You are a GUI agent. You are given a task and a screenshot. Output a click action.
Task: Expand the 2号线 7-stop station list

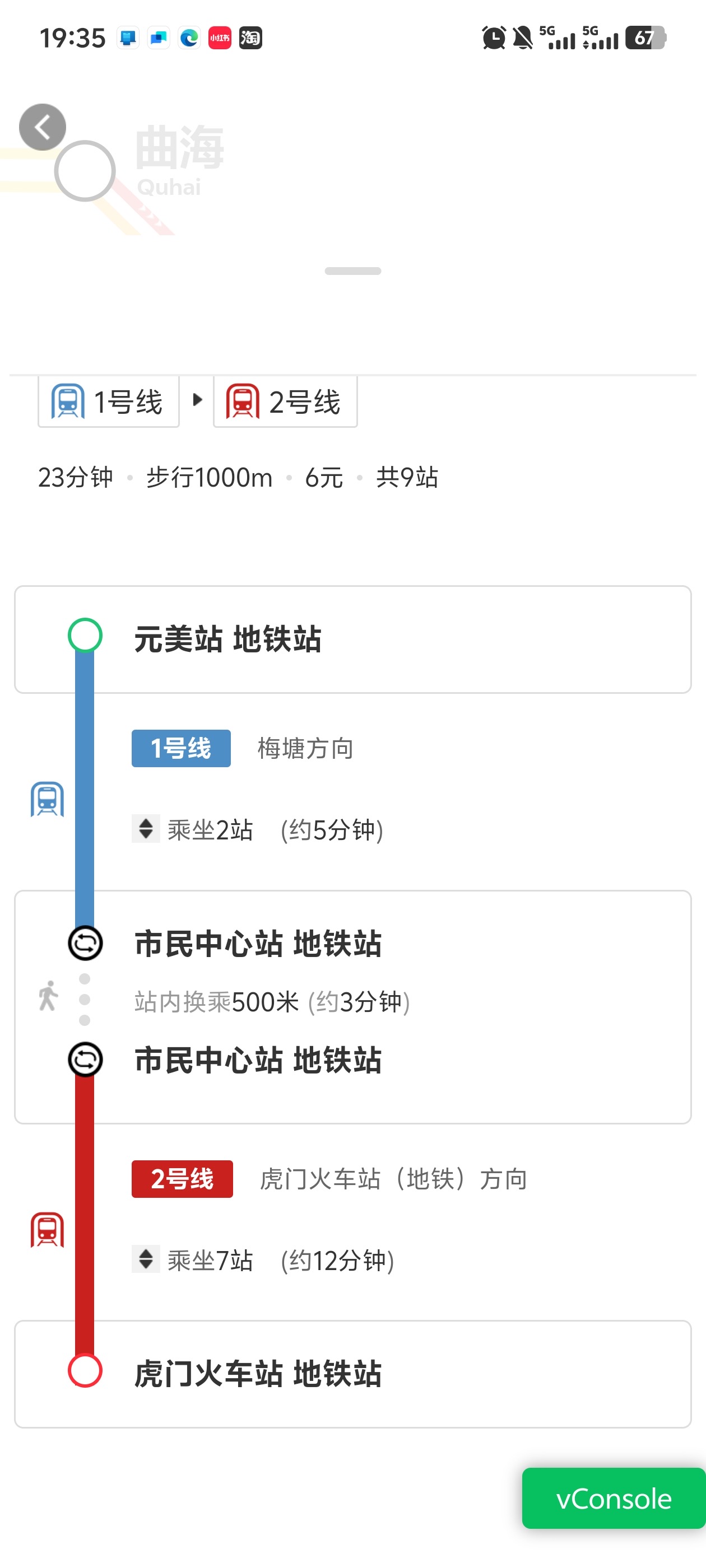[x=146, y=1259]
